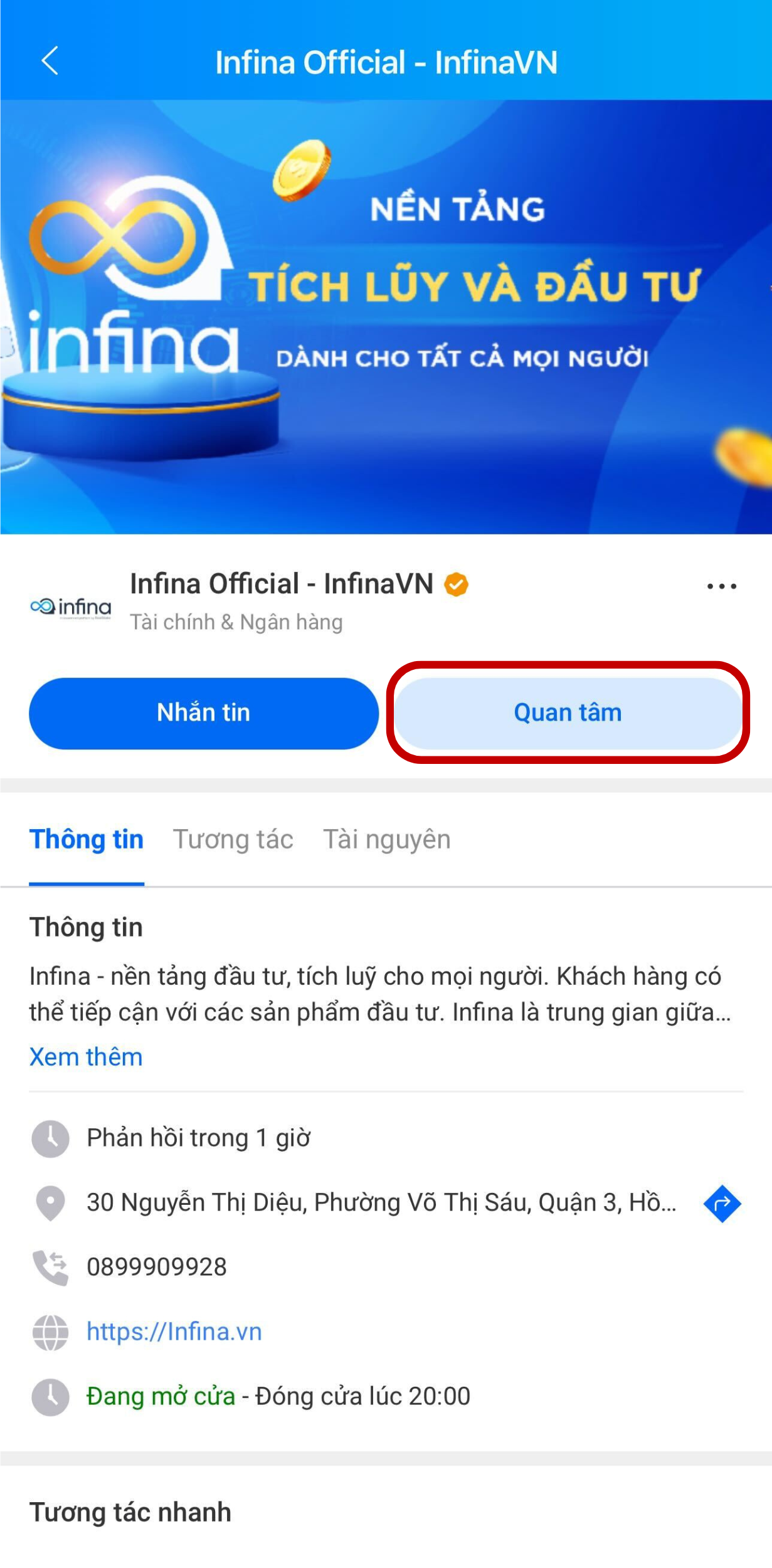Viewport: 772px width, 1568px height.
Task: Open the https://Infina.vn website link
Action: point(174,1332)
